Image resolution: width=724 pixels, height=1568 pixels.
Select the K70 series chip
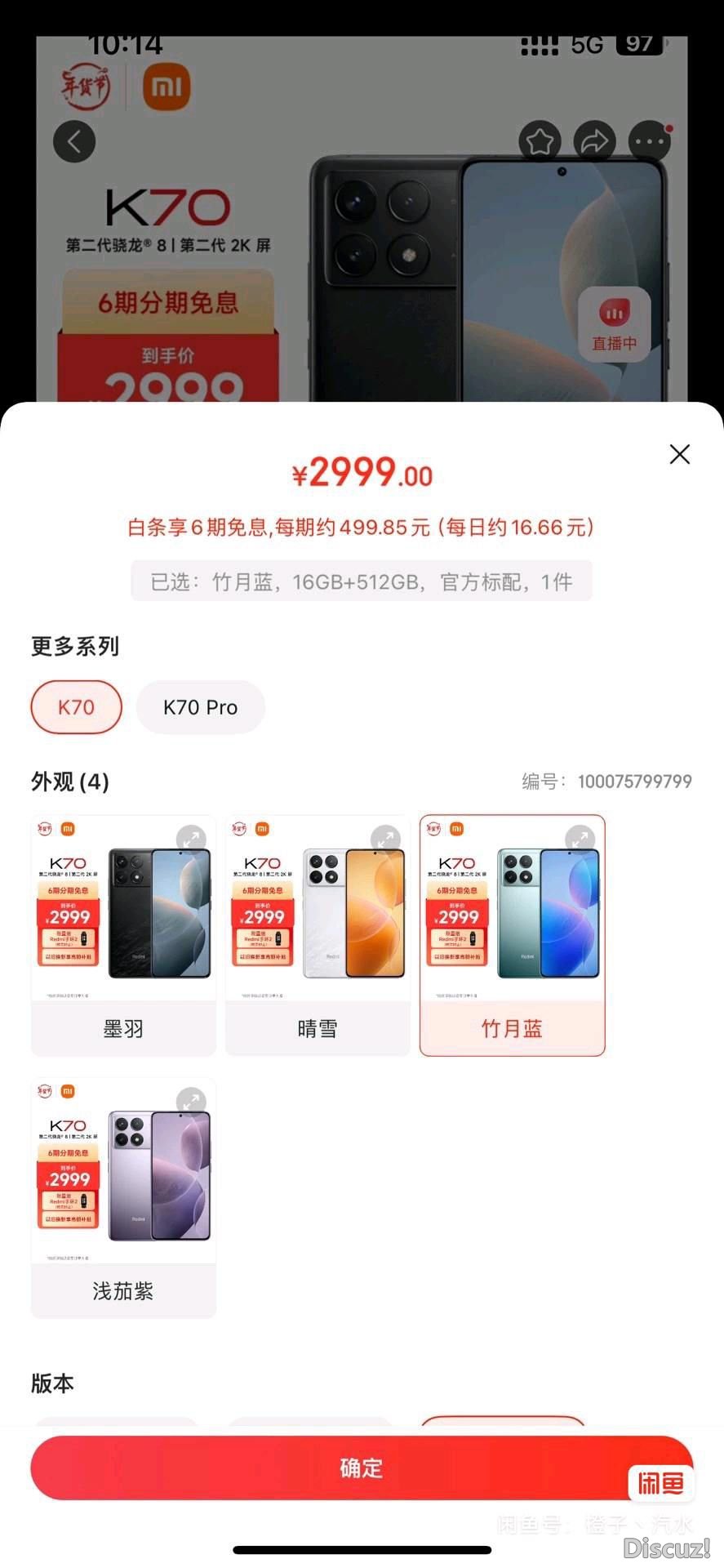(76, 707)
